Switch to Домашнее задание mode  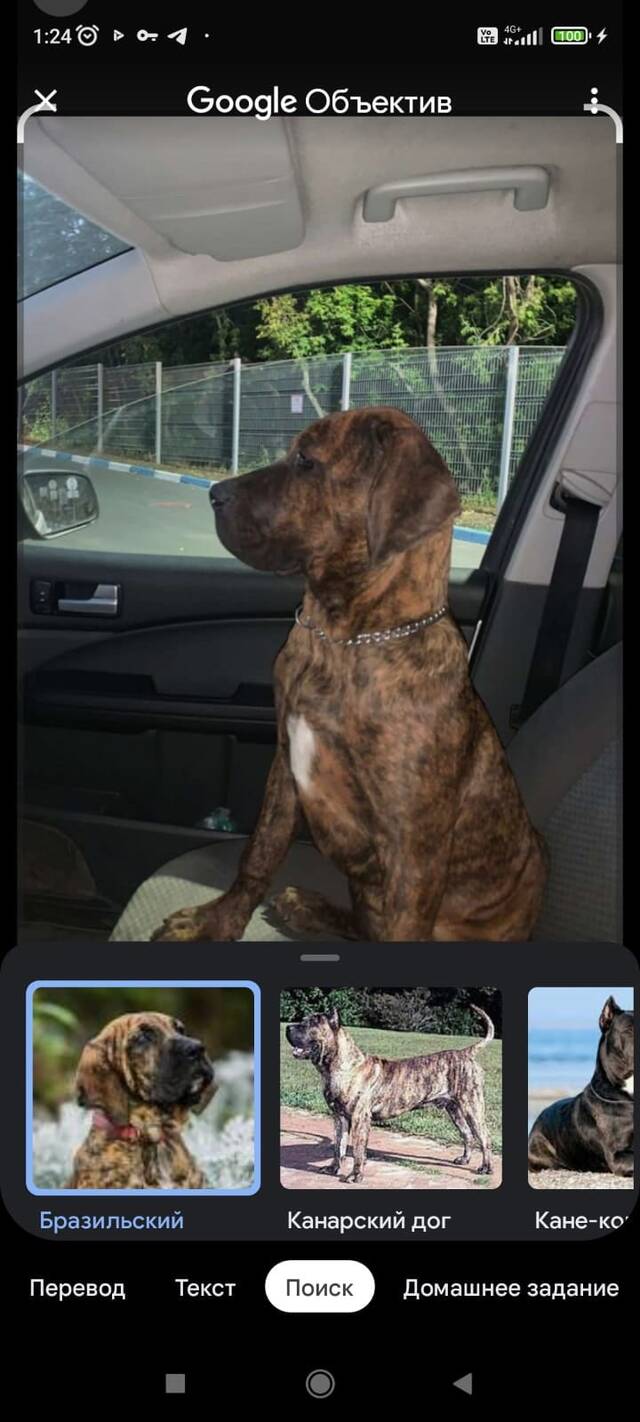(x=510, y=1288)
